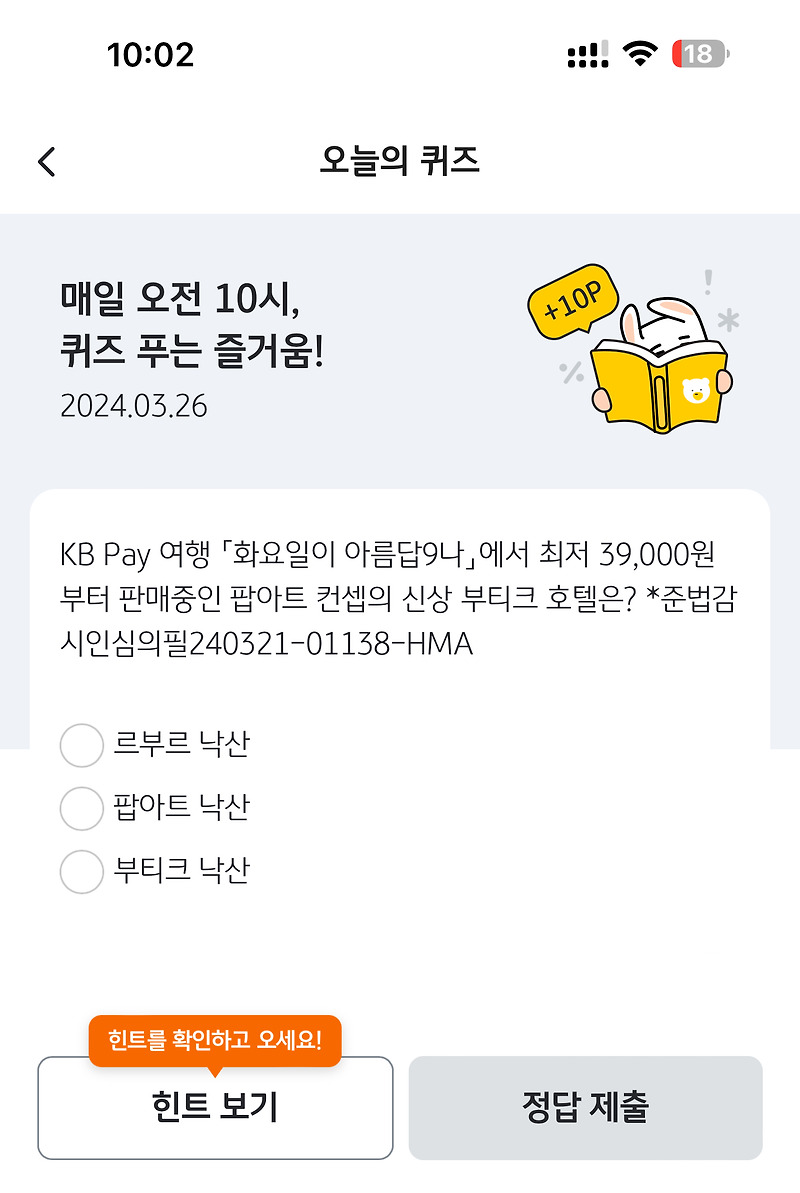Submit your answer via 정답 제출
This screenshot has width=800, height=1193.
pos(584,1107)
